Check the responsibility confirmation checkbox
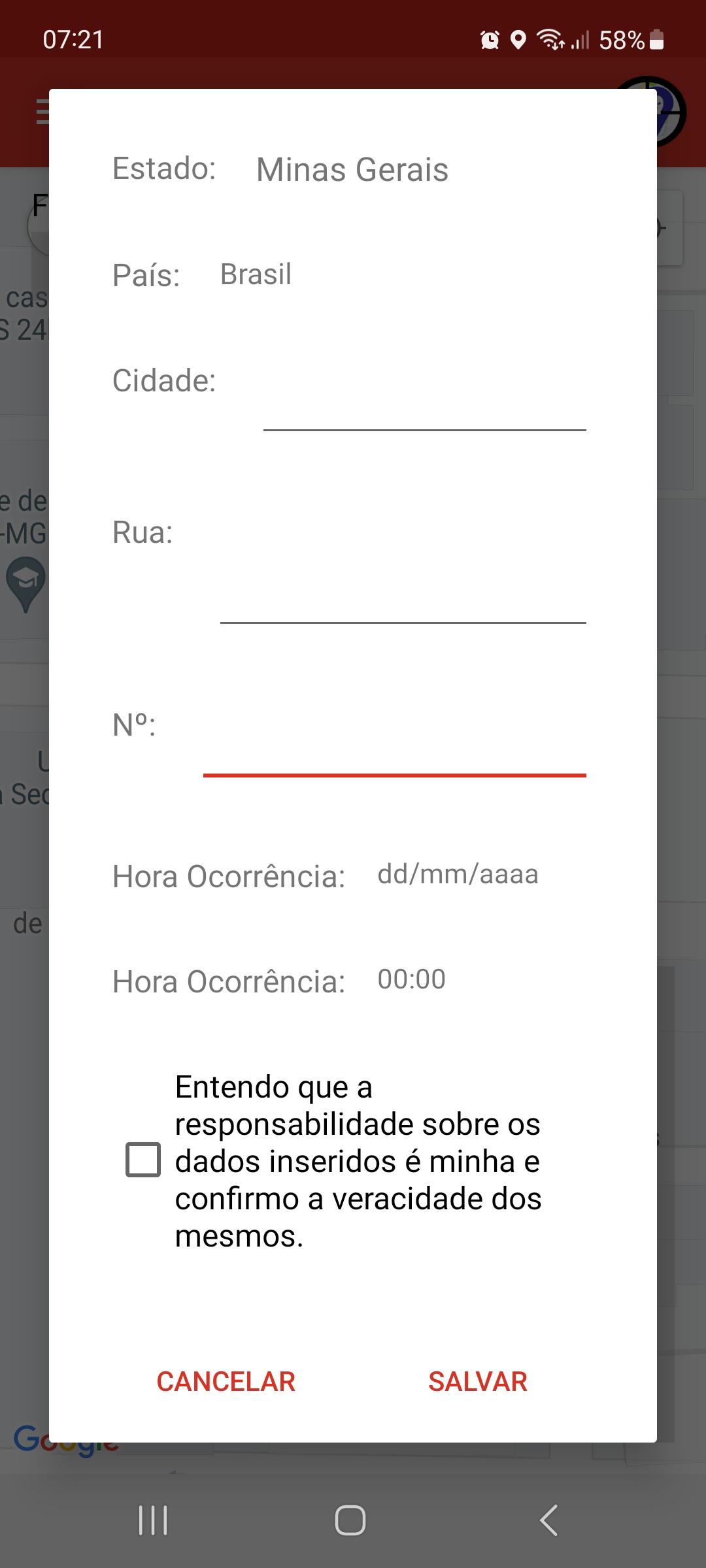Image resolution: width=706 pixels, height=1568 pixels. coord(143,1160)
